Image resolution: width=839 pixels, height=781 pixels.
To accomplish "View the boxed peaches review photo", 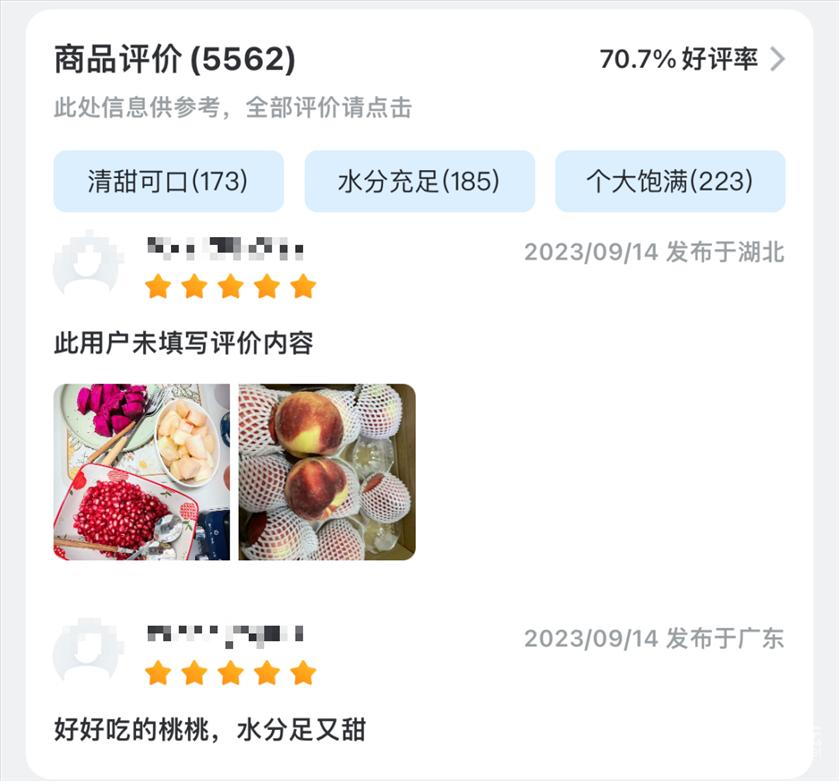I will (326, 471).
